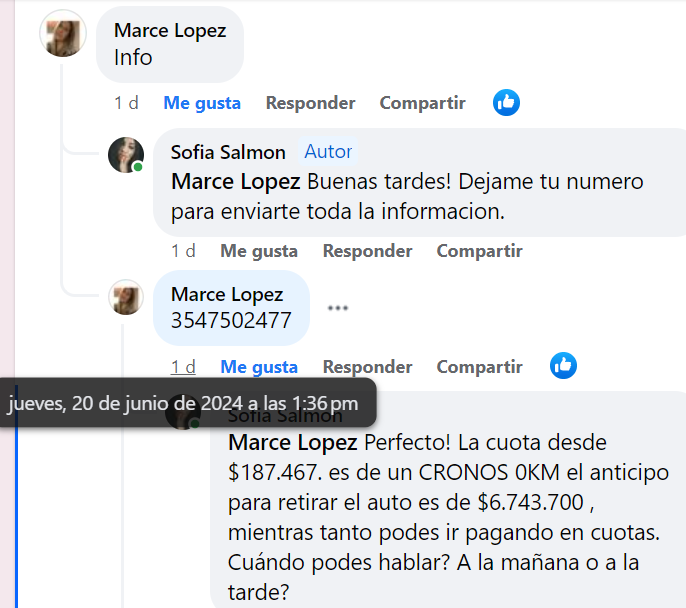Like the comment with number 3547502477
The width and height of the screenshot is (686, 608).
[259, 367]
